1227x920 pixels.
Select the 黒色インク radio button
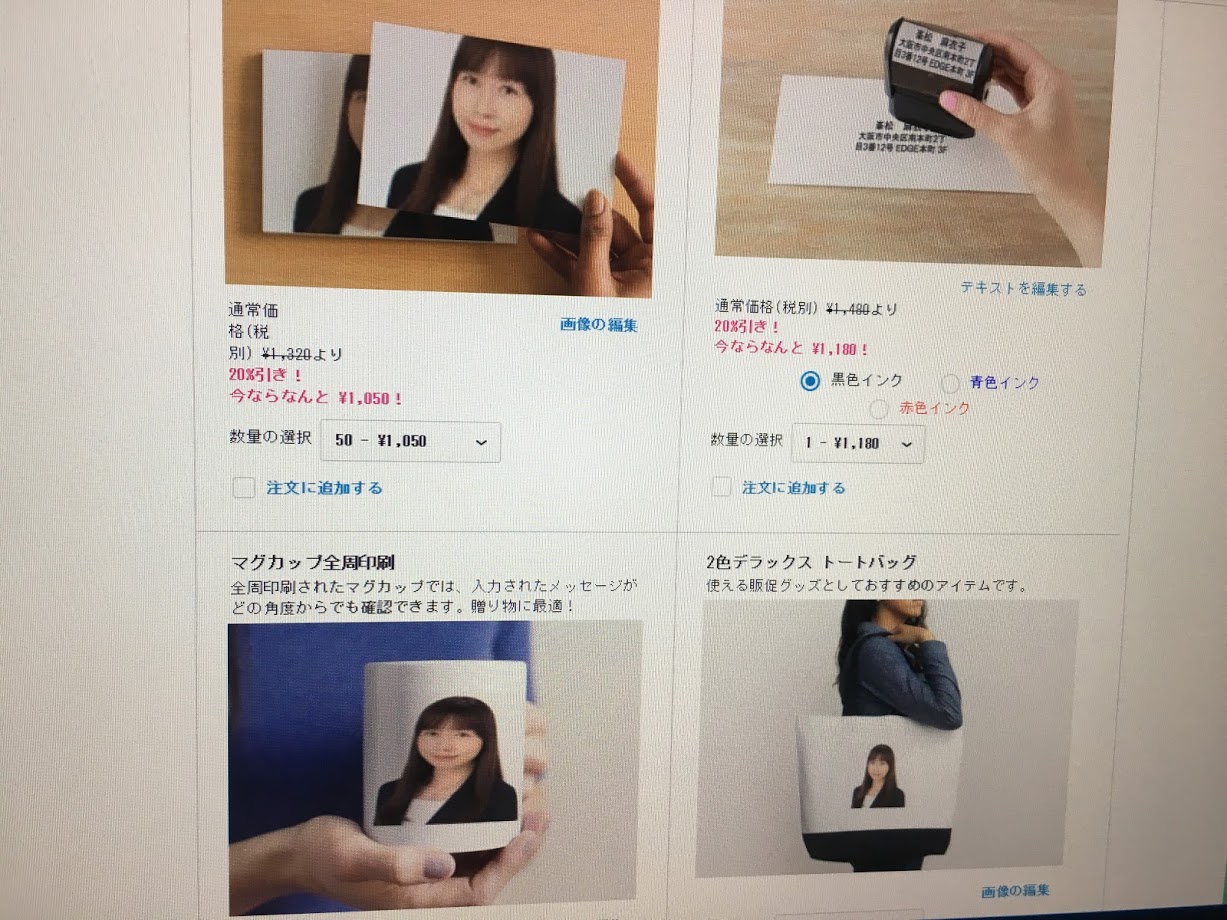810,381
